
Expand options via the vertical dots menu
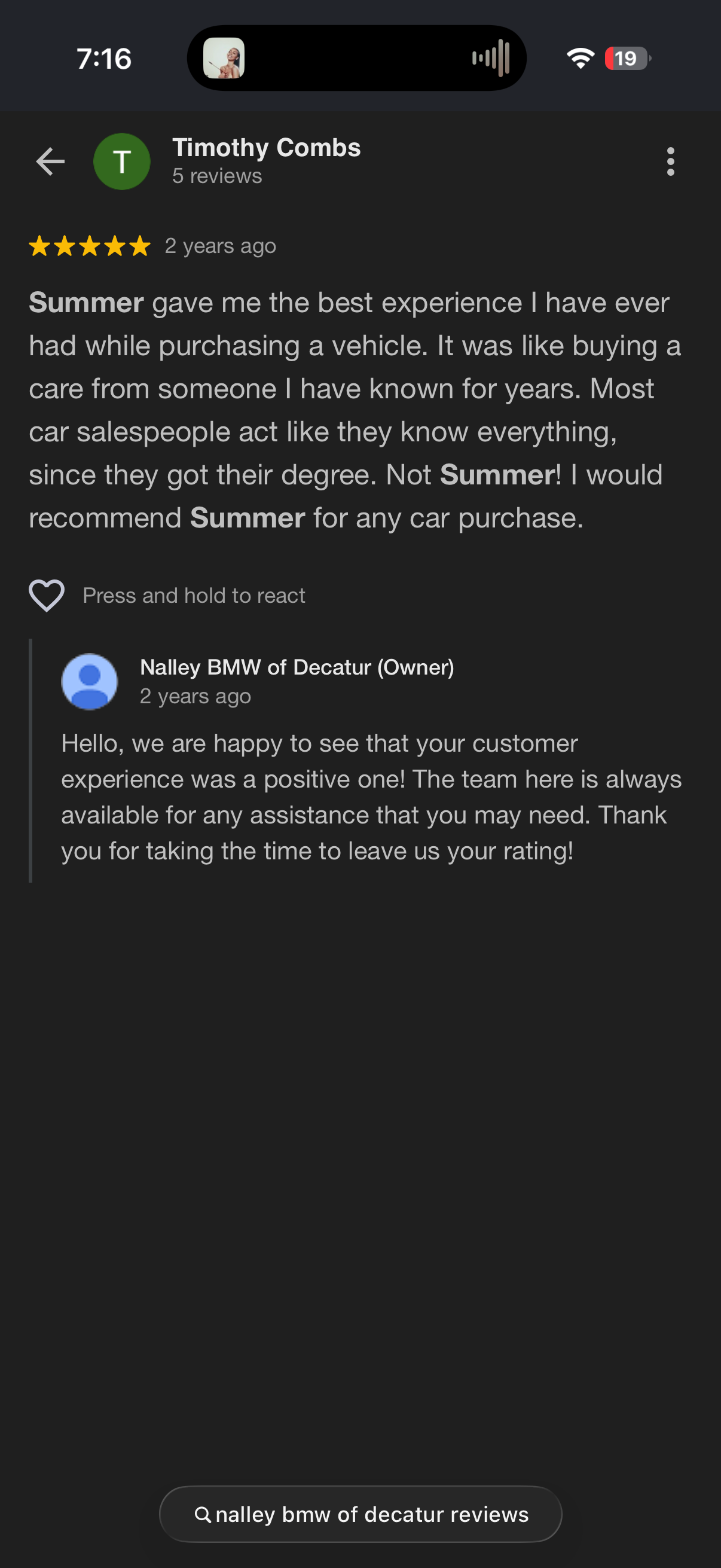click(x=671, y=161)
